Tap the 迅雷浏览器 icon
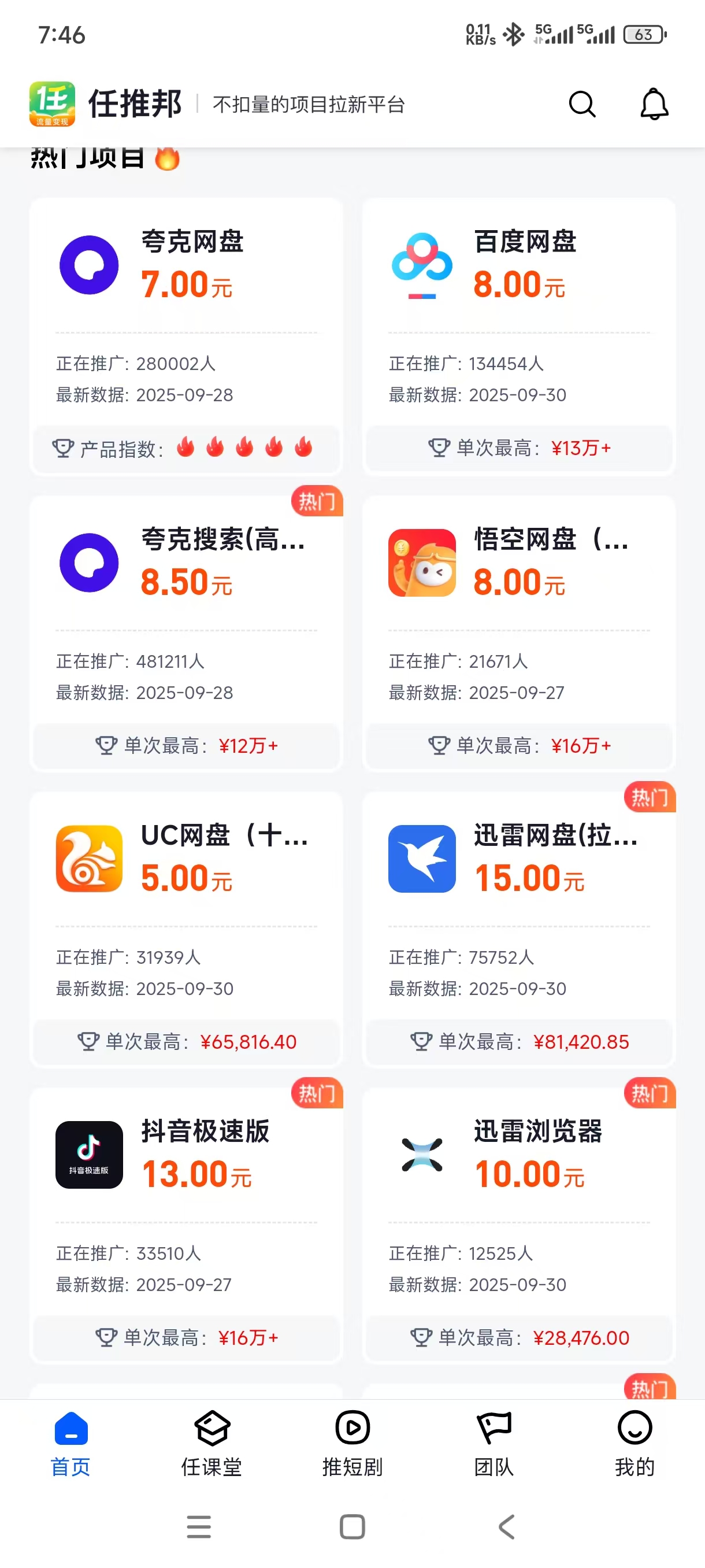705x1568 pixels. pyautogui.click(x=421, y=1155)
